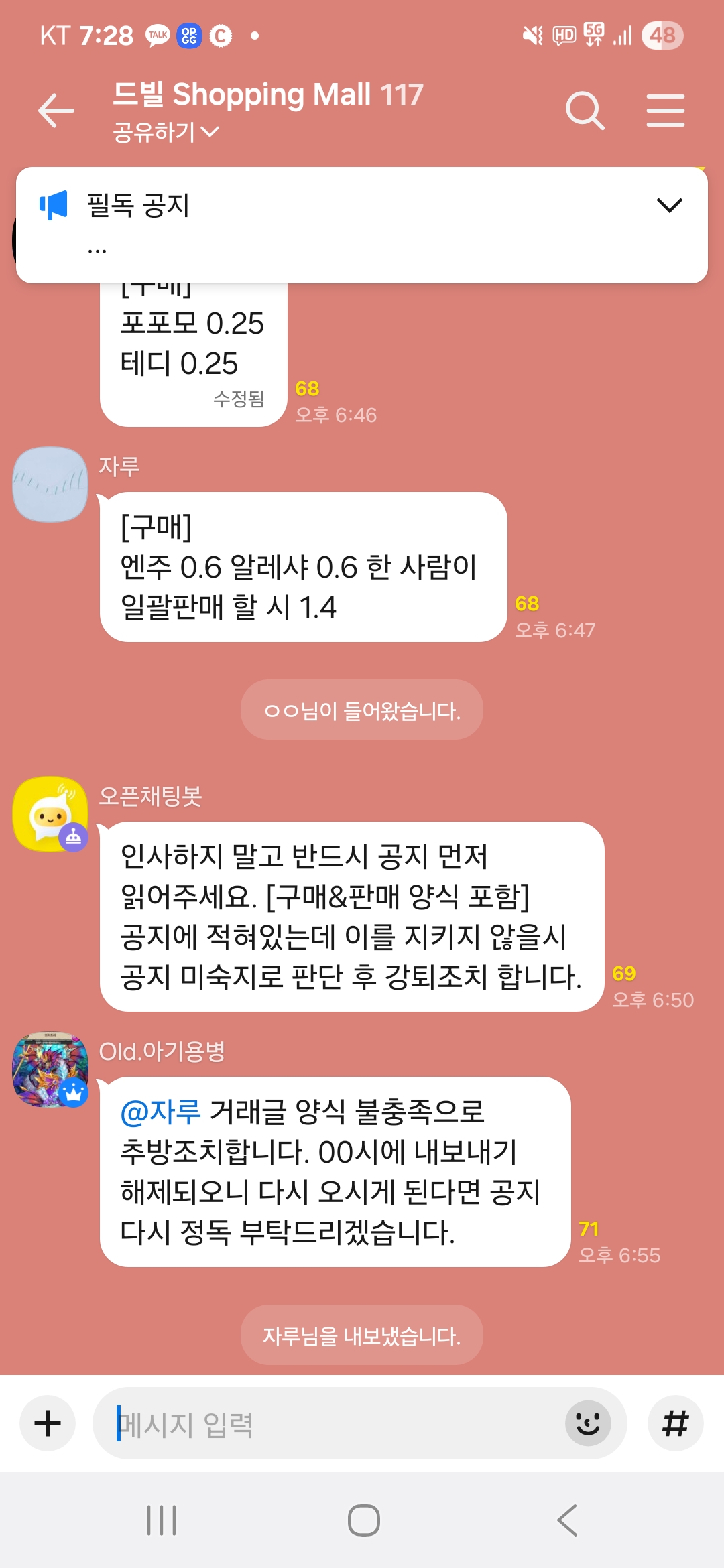Go back from the chat room
The width and height of the screenshot is (724, 1568).
click(56, 111)
